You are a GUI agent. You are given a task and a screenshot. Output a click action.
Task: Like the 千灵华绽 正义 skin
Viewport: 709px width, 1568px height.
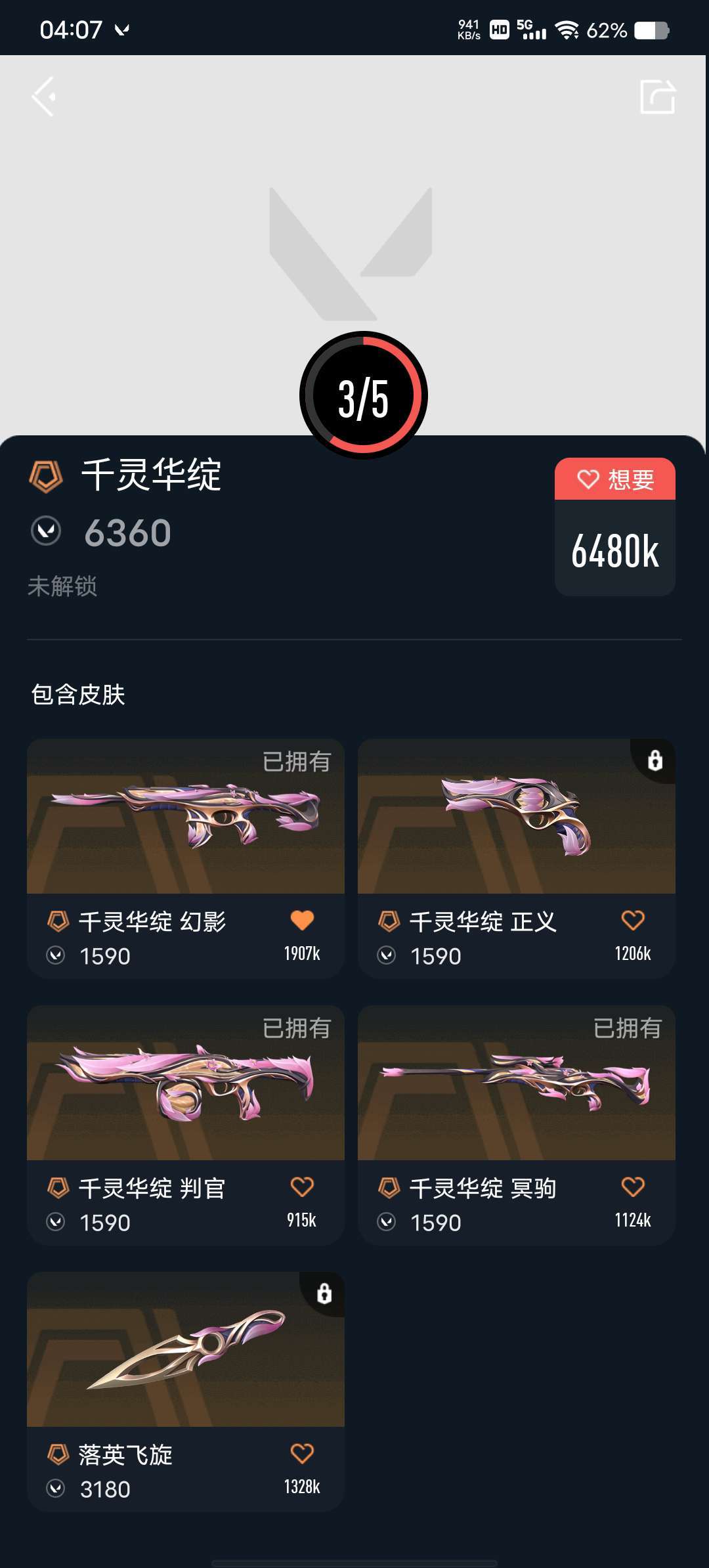(x=633, y=920)
